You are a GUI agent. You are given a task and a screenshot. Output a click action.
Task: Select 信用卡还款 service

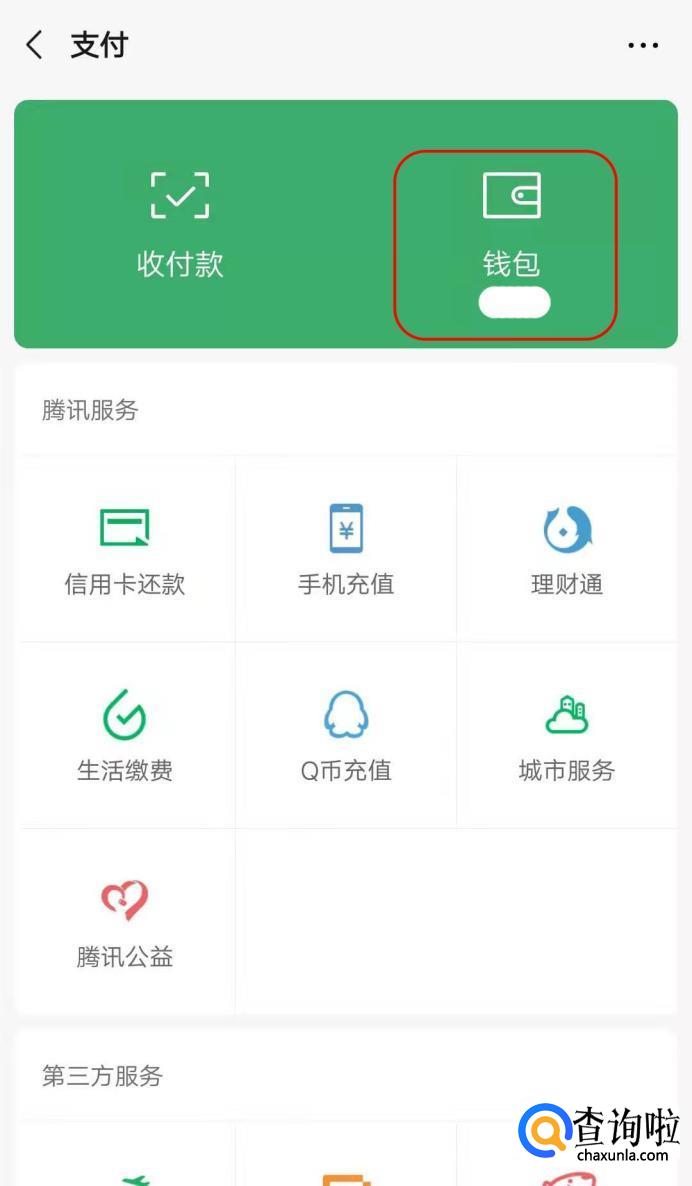pos(125,550)
